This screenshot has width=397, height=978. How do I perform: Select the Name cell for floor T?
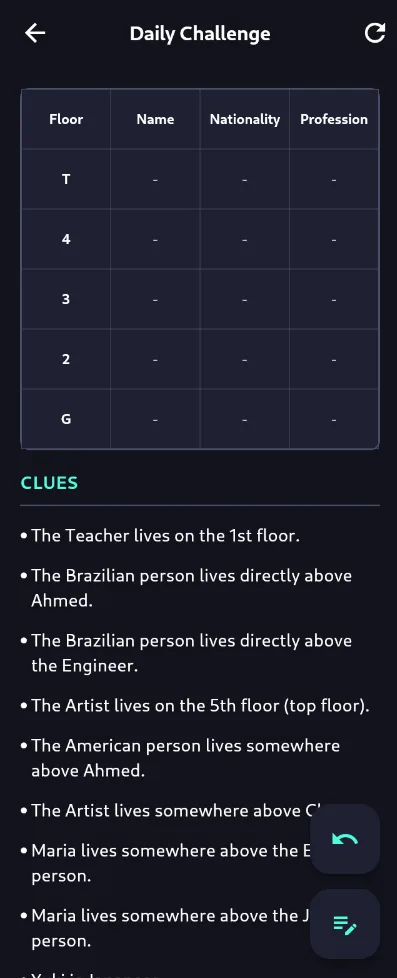point(155,179)
